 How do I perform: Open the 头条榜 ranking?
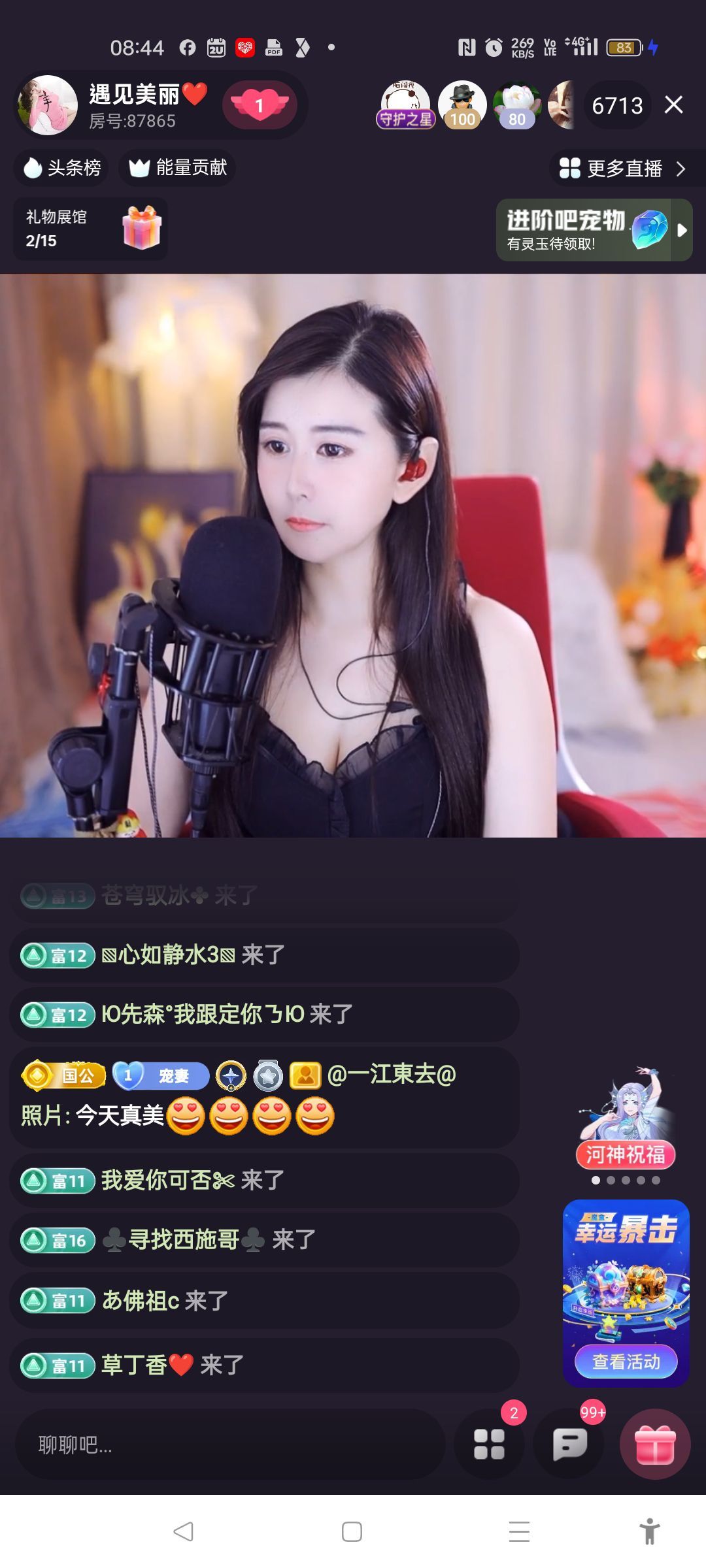coord(61,168)
